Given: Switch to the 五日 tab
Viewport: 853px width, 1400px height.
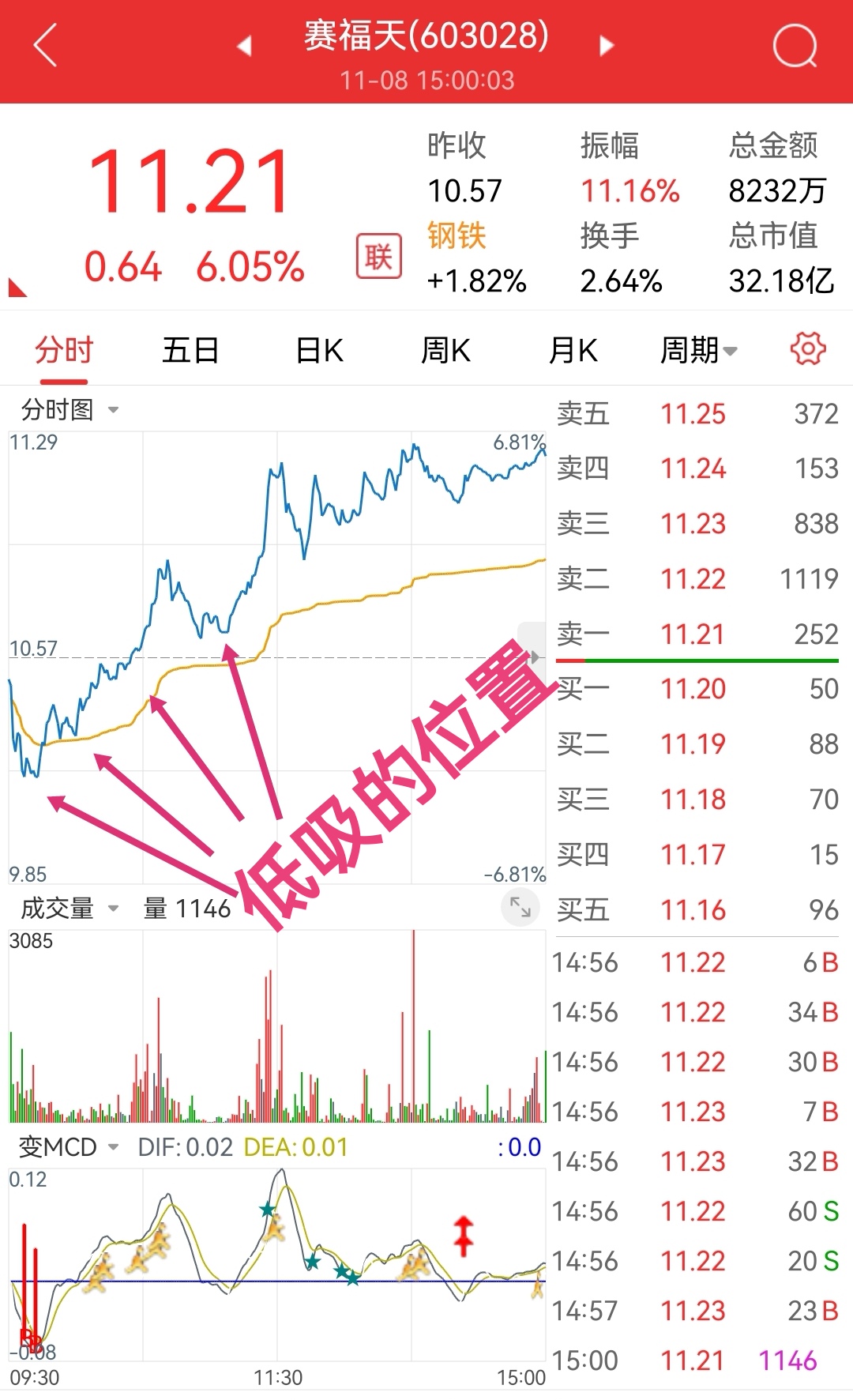Looking at the screenshot, I should click(x=190, y=350).
